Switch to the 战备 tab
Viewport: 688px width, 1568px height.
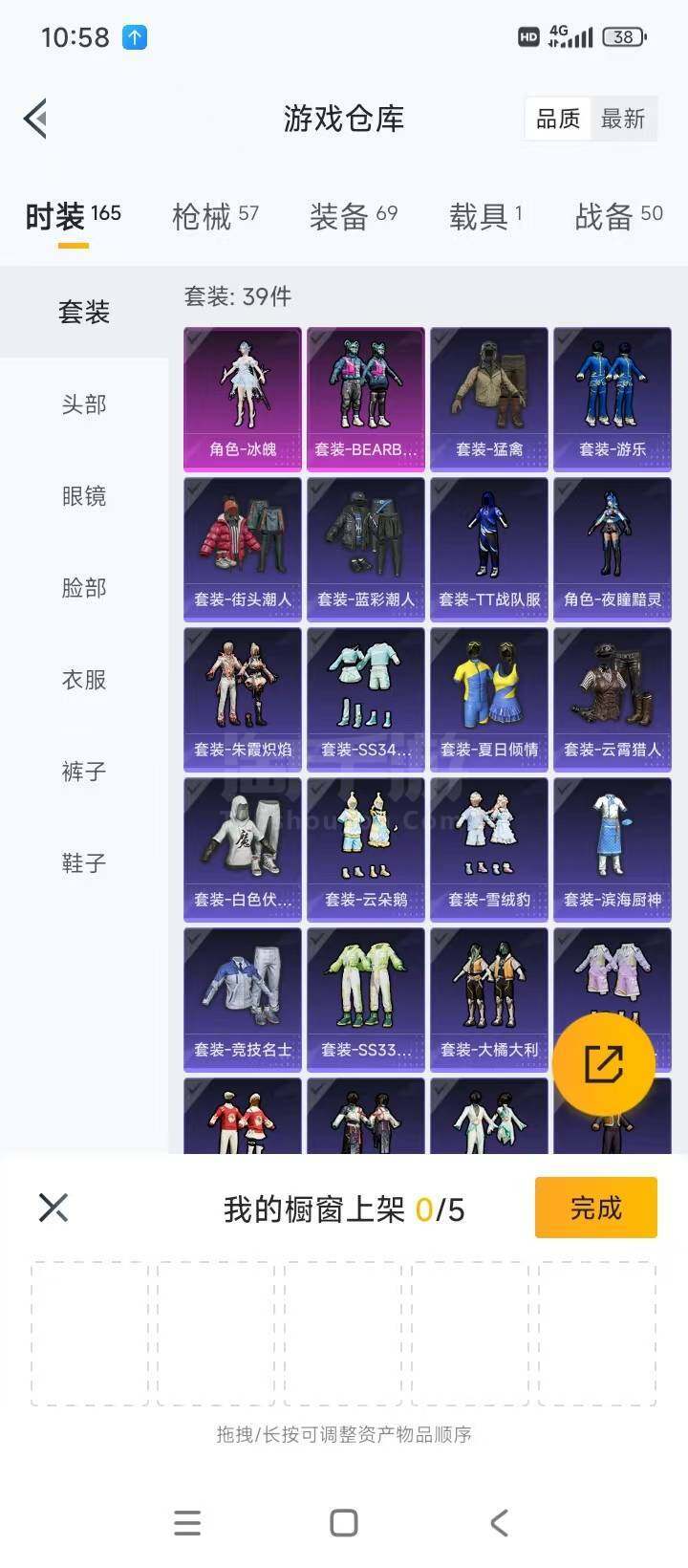(x=617, y=216)
